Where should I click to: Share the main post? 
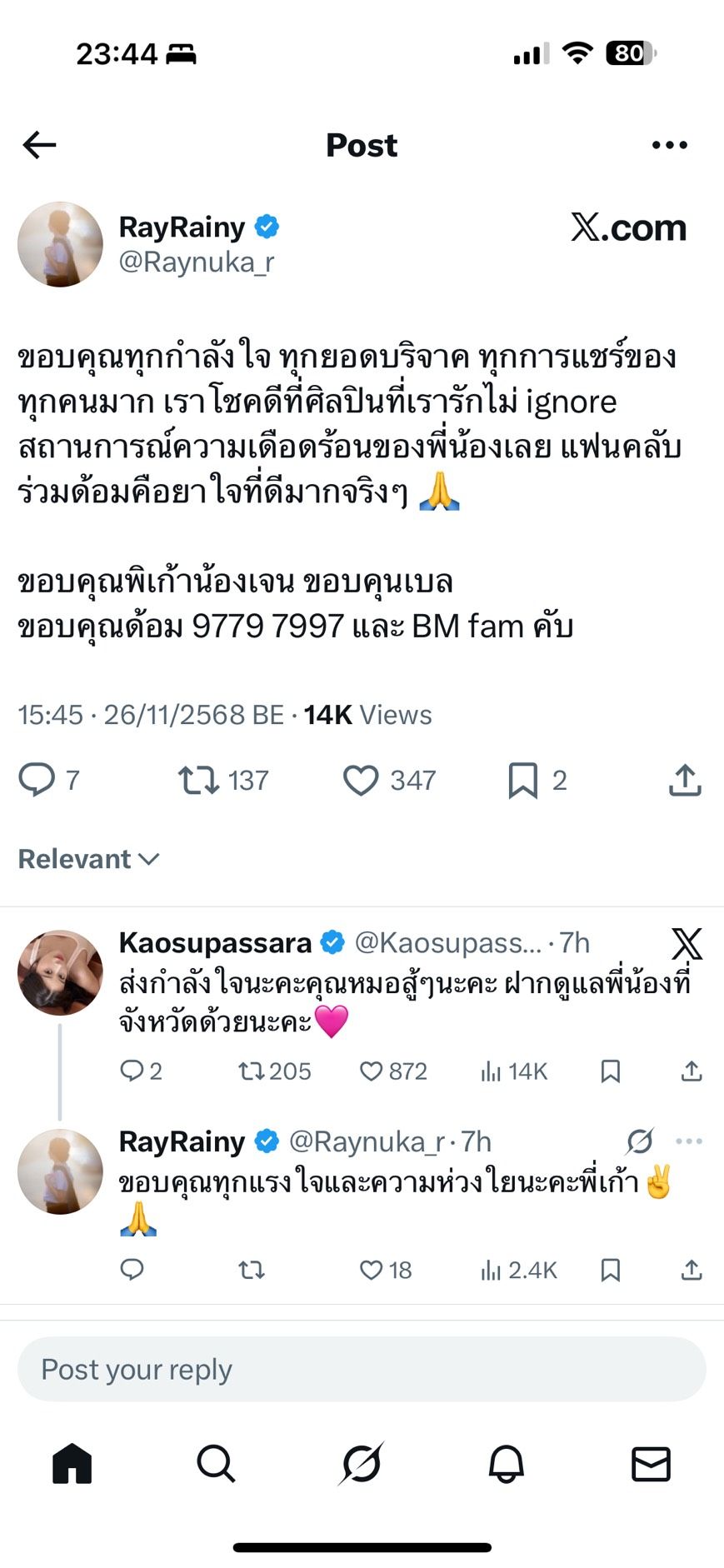tap(685, 780)
